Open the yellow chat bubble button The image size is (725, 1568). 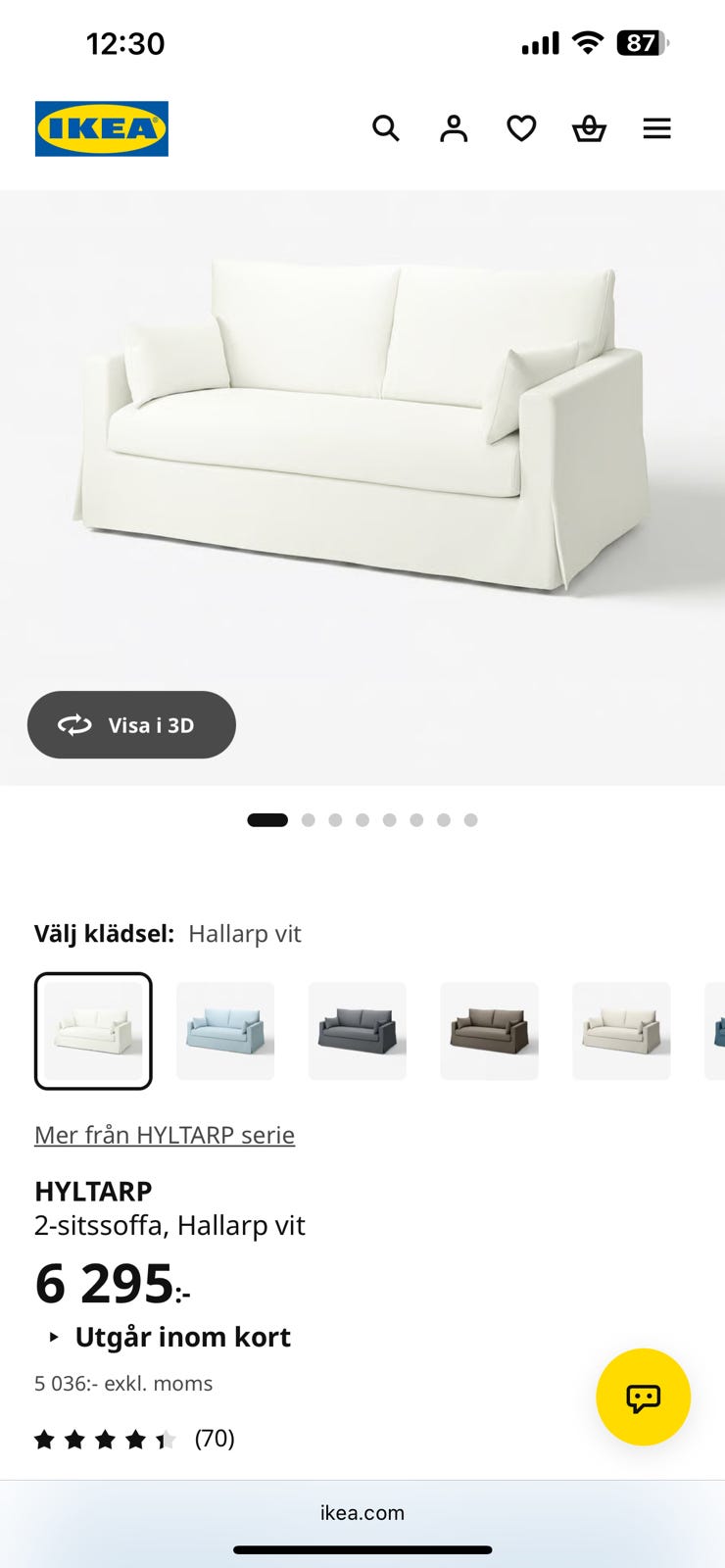coord(643,1396)
